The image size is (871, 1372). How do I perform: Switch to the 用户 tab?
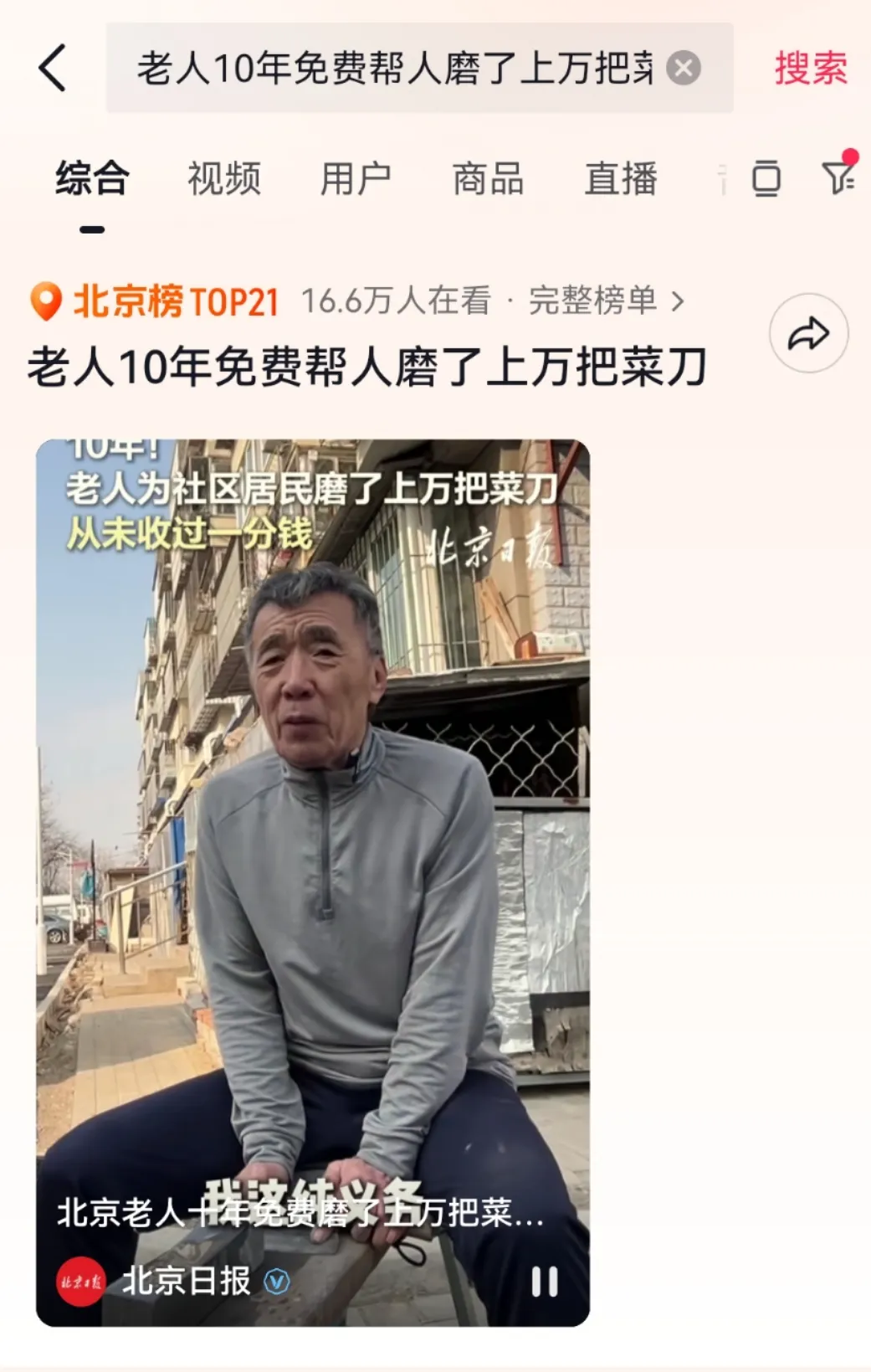coord(356,179)
